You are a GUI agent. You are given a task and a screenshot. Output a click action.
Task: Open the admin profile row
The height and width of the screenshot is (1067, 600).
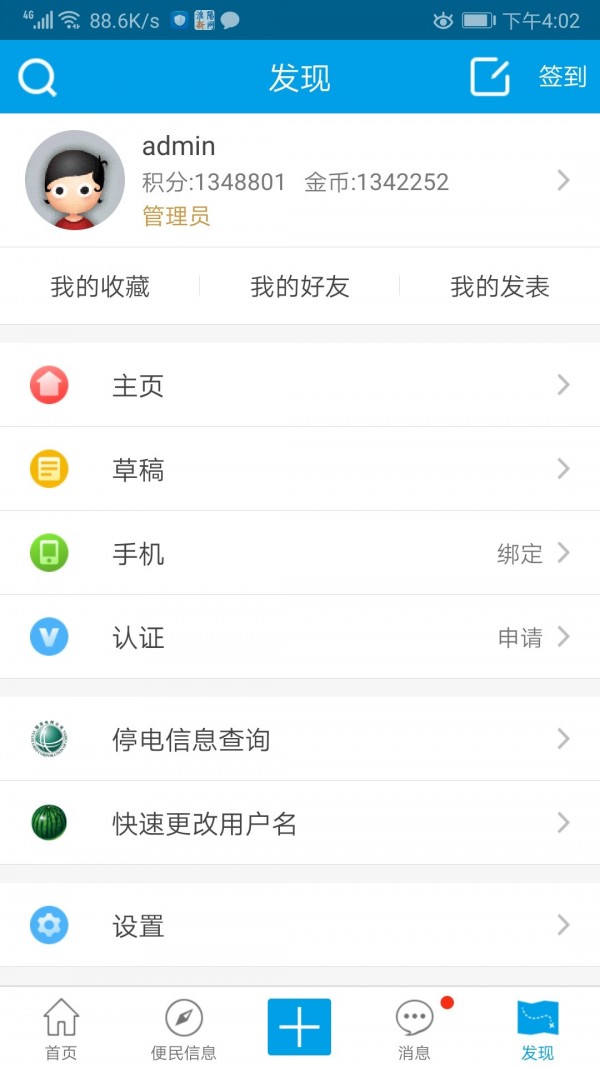300,180
